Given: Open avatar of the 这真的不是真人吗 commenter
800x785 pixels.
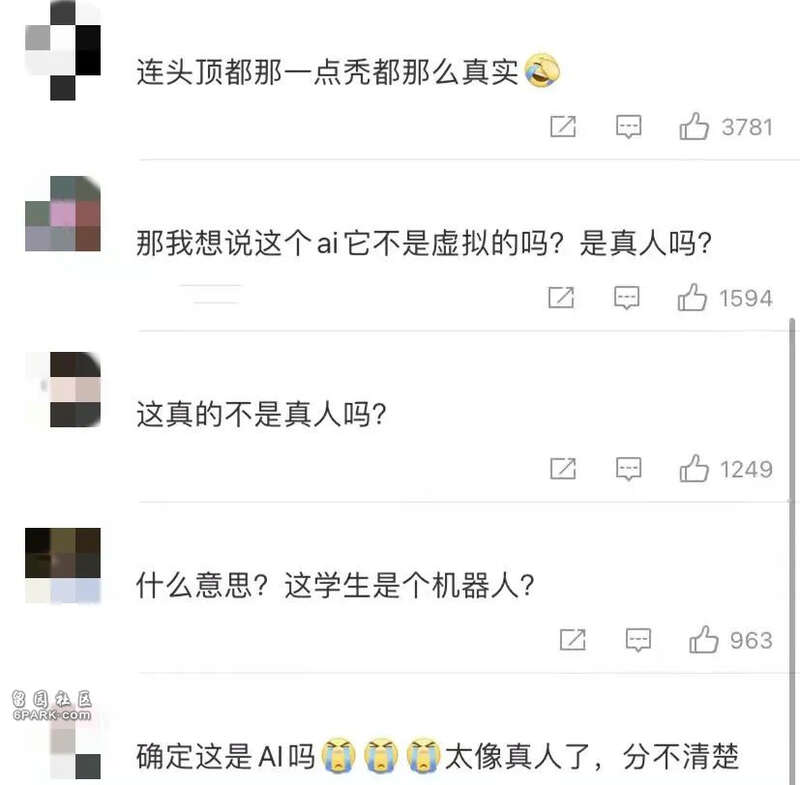Looking at the screenshot, I should coord(63,390).
